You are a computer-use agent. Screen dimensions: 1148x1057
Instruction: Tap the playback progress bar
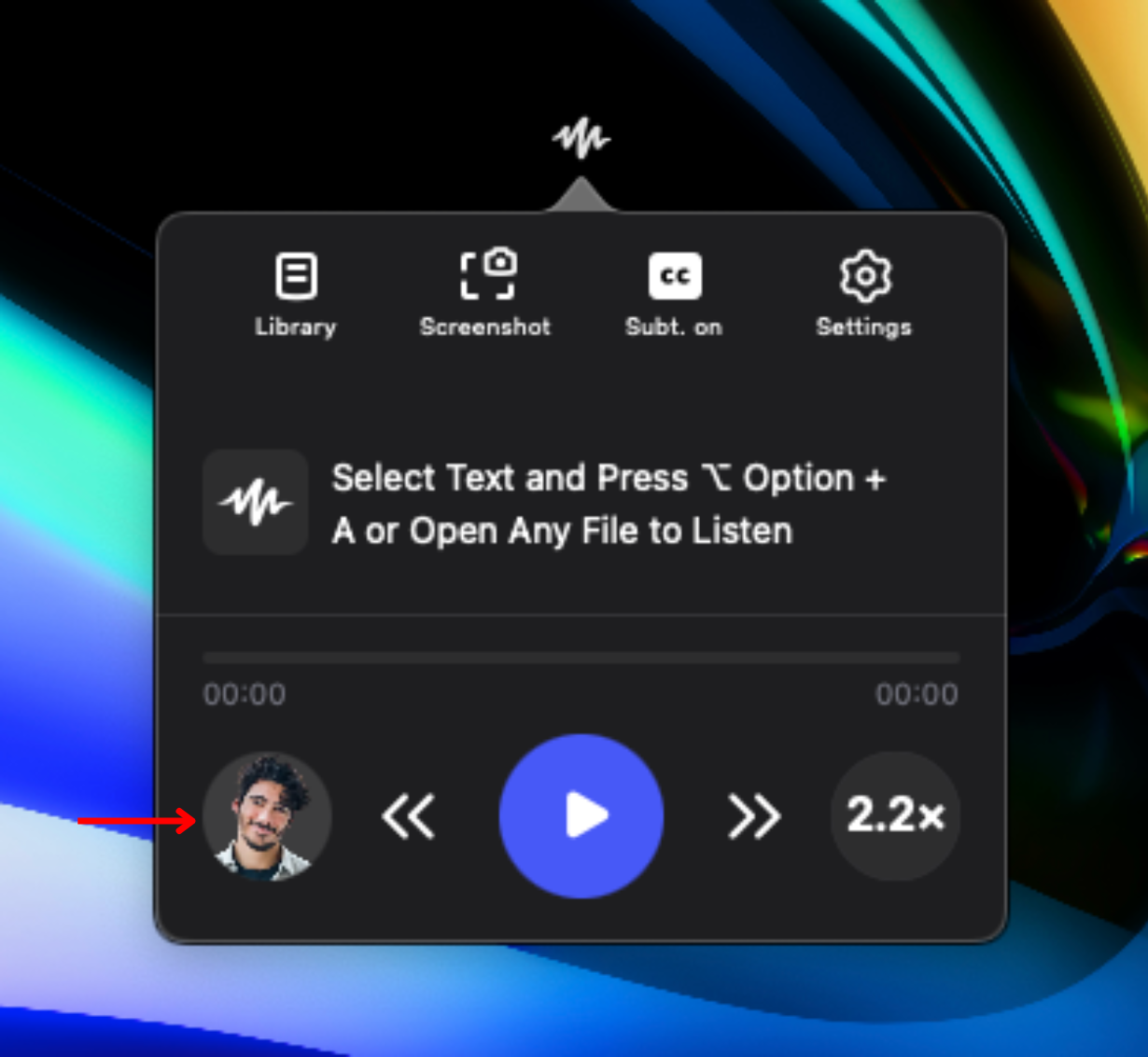click(x=581, y=658)
